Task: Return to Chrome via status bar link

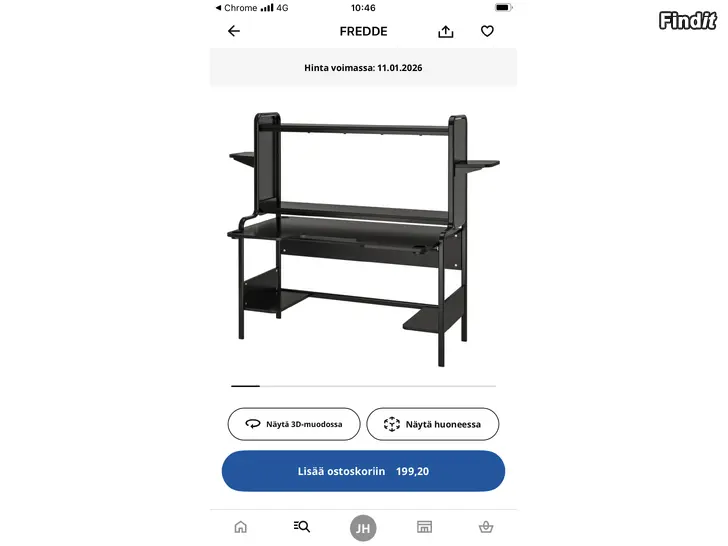Action: point(236,8)
